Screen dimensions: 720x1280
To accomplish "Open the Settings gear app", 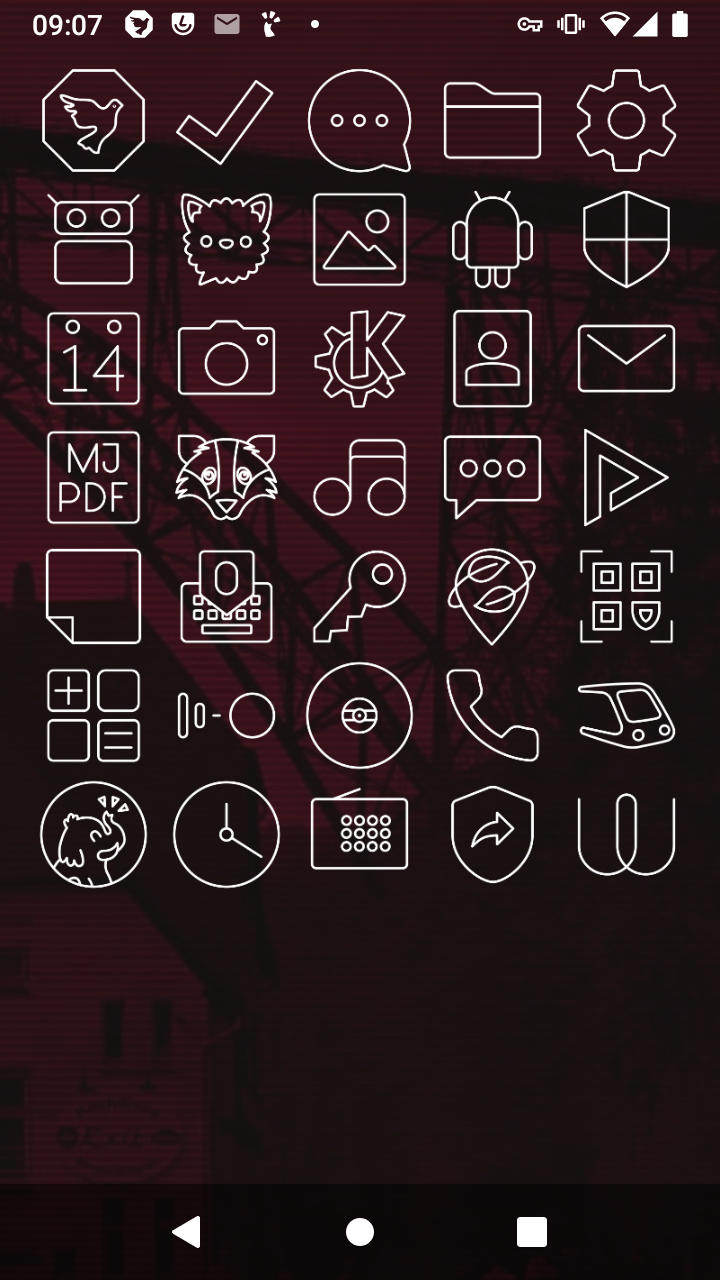I will [x=626, y=121].
